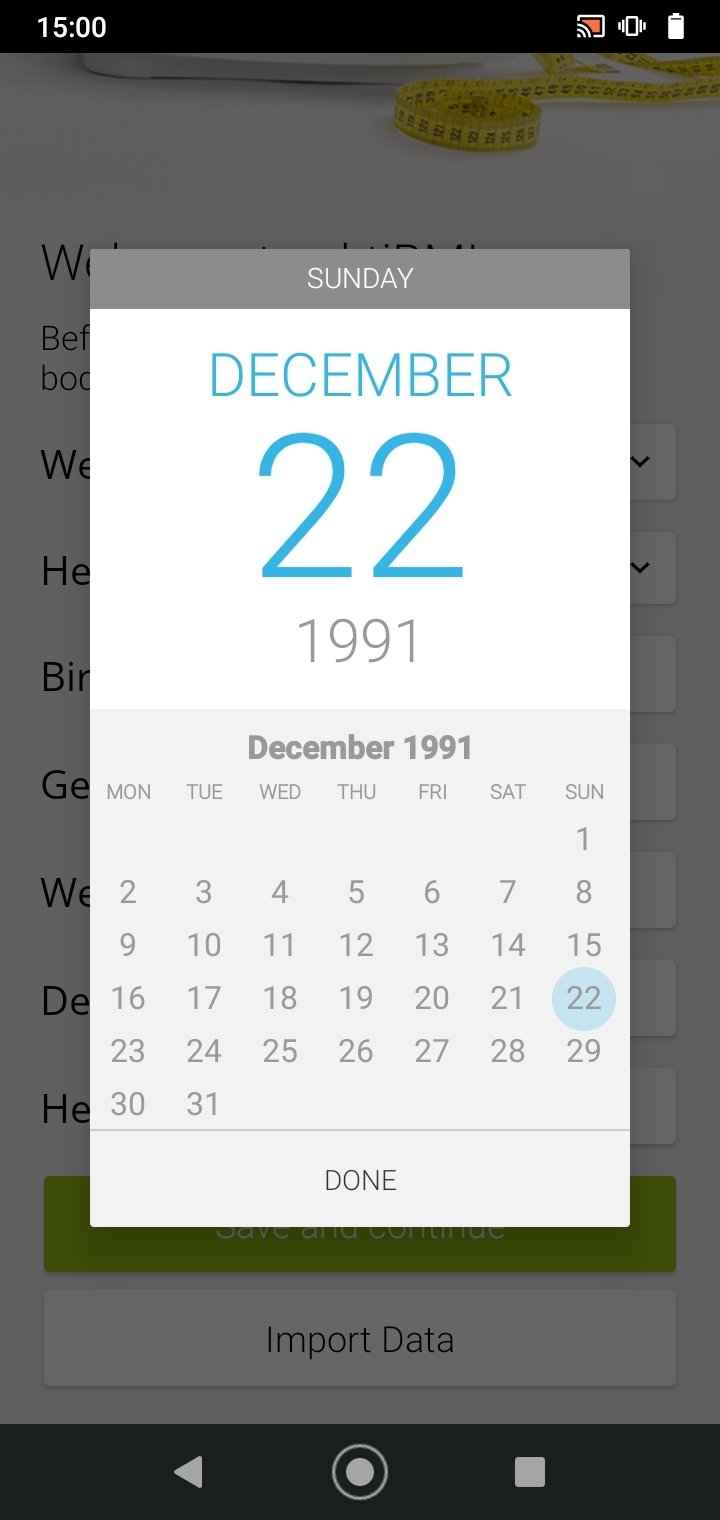
Task: Return to the home screen
Action: point(360,1472)
